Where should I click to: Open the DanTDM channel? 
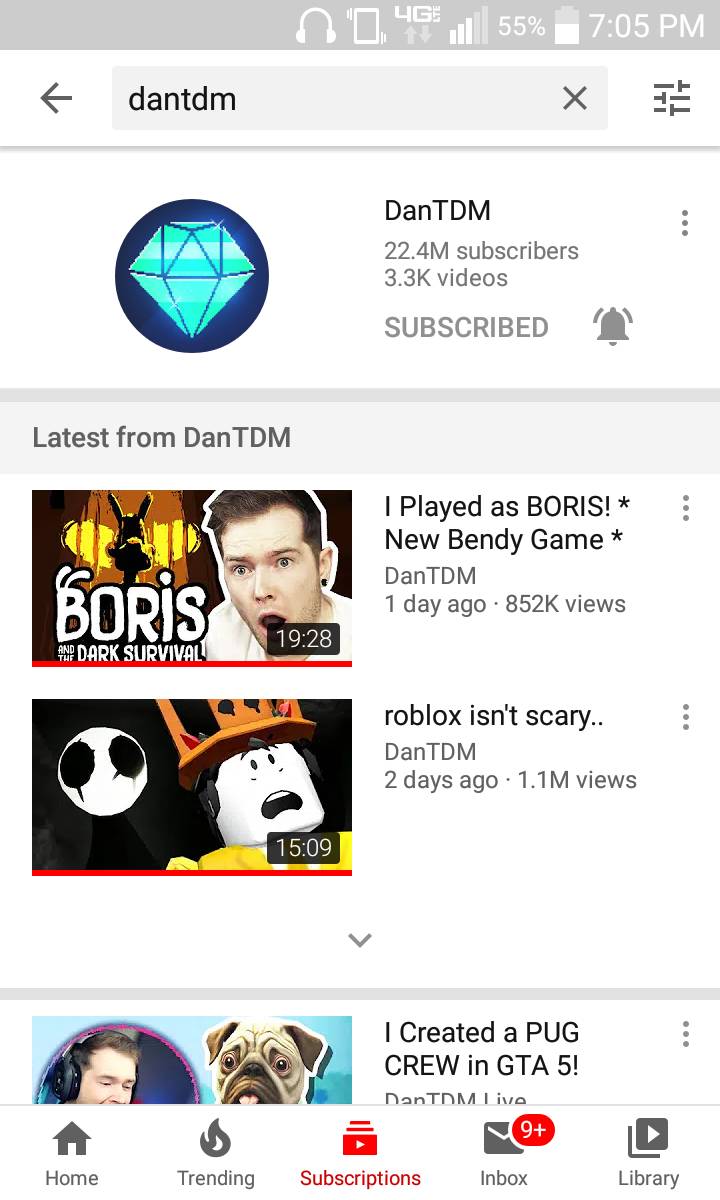click(x=192, y=275)
